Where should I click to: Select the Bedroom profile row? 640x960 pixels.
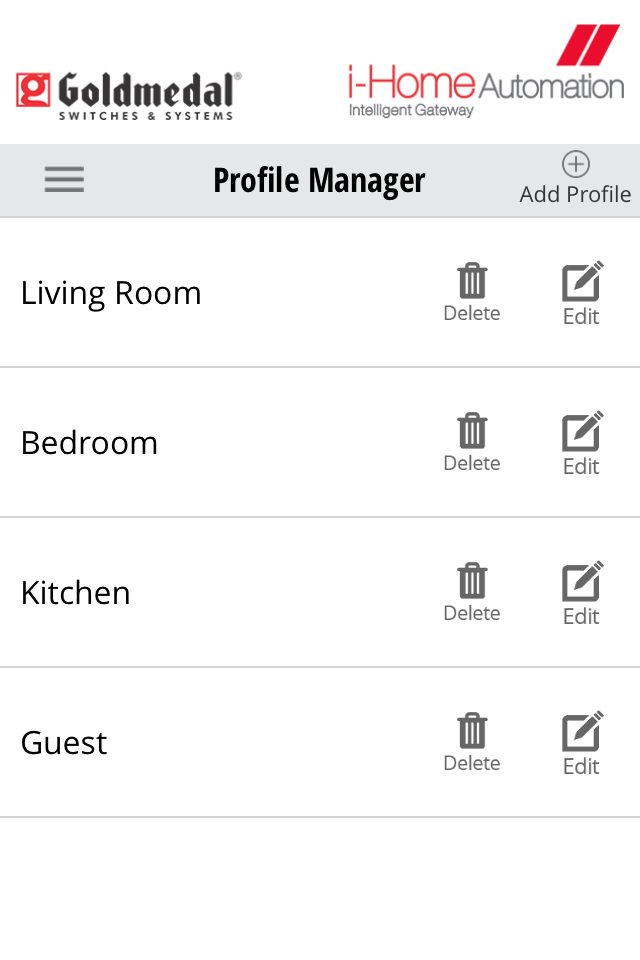[90, 443]
